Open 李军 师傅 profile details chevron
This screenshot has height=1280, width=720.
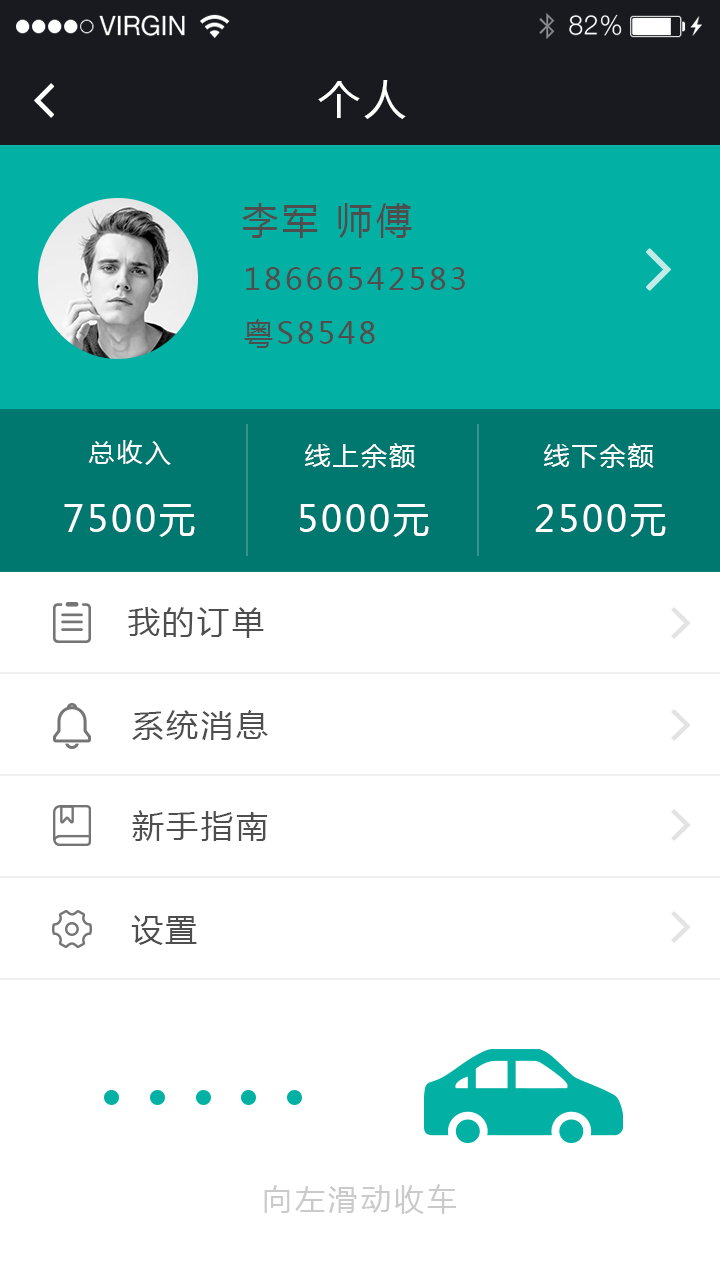657,269
